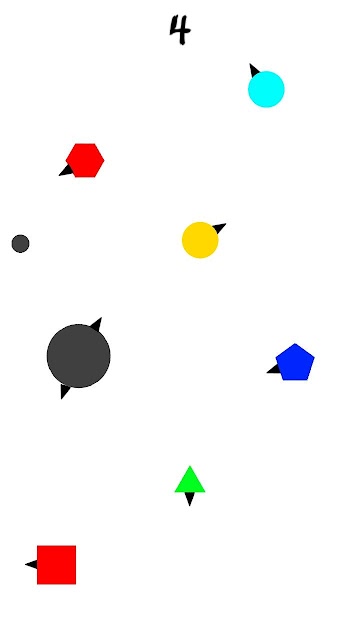Select the yellow circle
Screen dimensions: 360x640
click(x=200, y=240)
